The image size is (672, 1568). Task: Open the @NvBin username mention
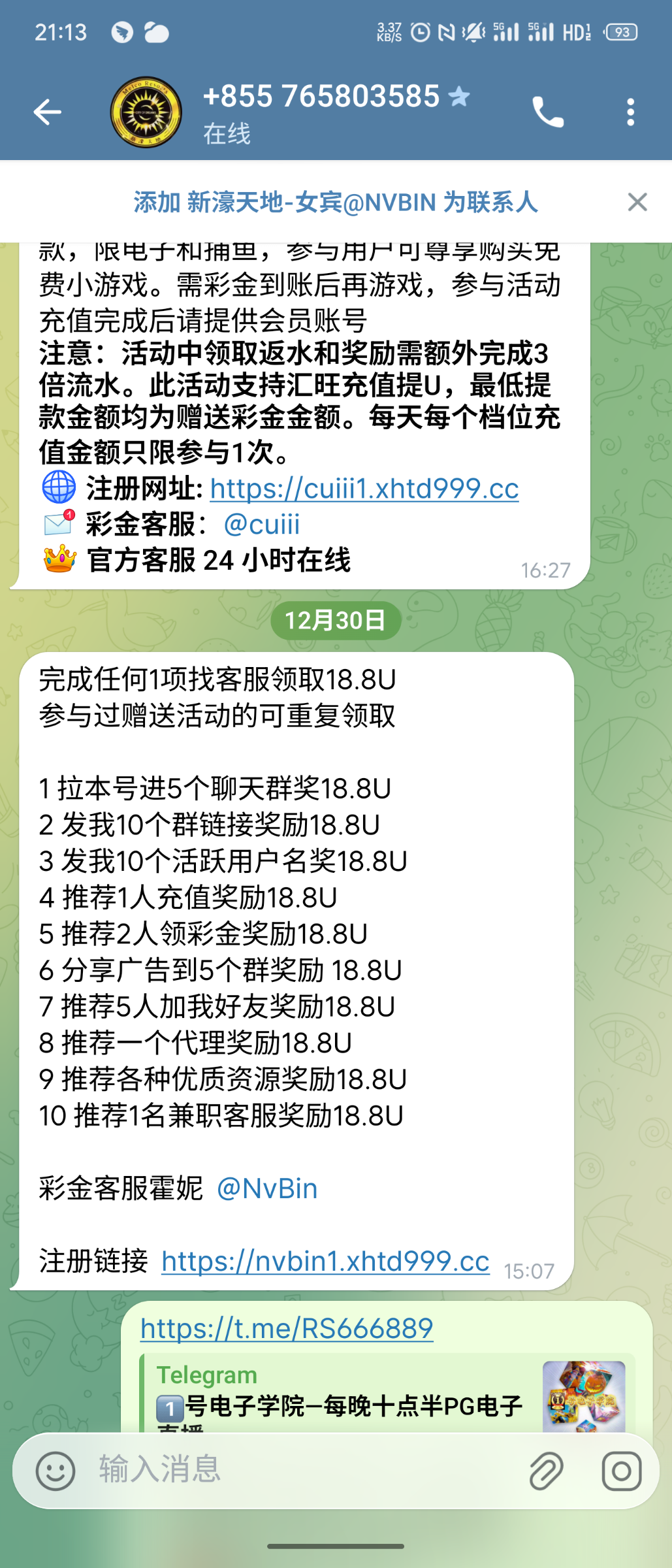coord(266,1188)
